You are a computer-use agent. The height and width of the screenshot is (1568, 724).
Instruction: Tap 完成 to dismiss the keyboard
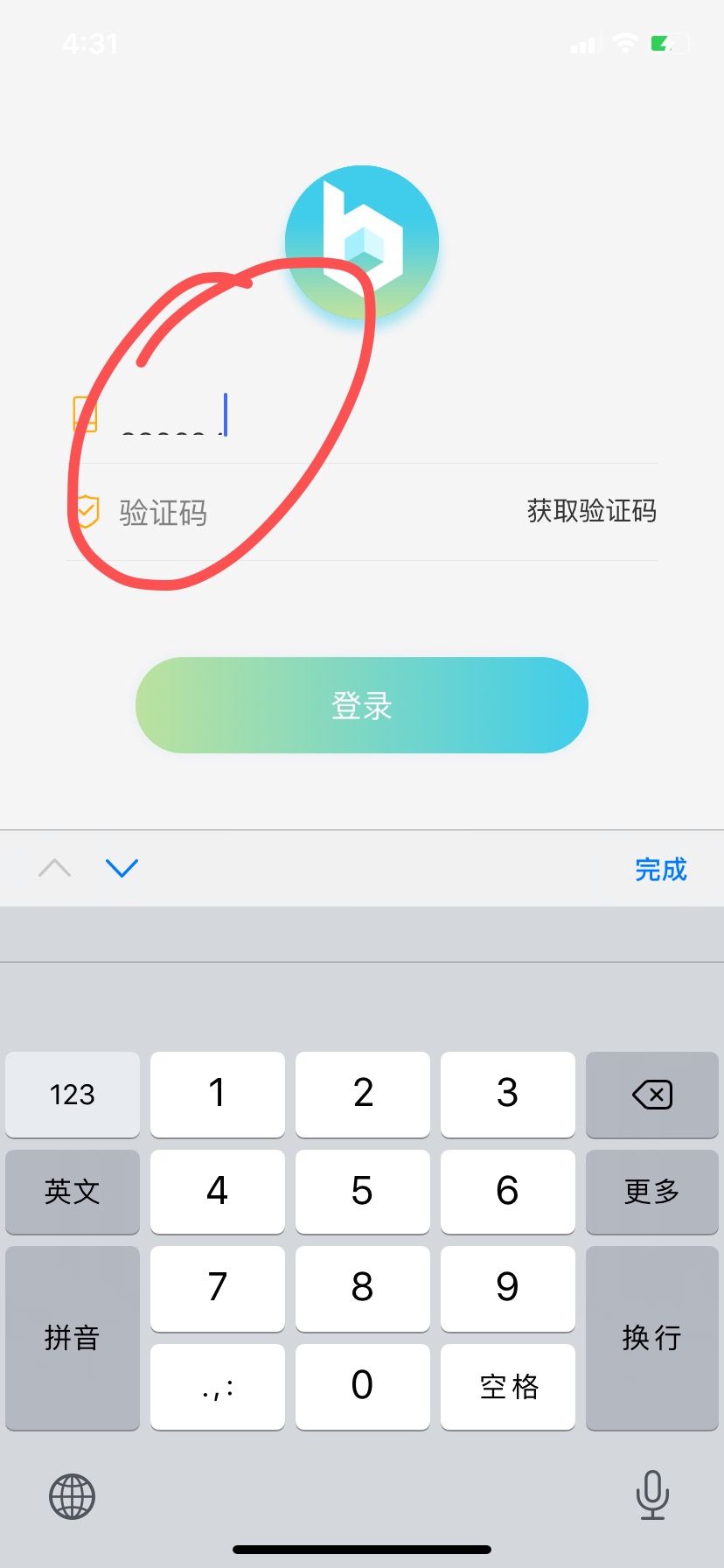click(x=661, y=869)
